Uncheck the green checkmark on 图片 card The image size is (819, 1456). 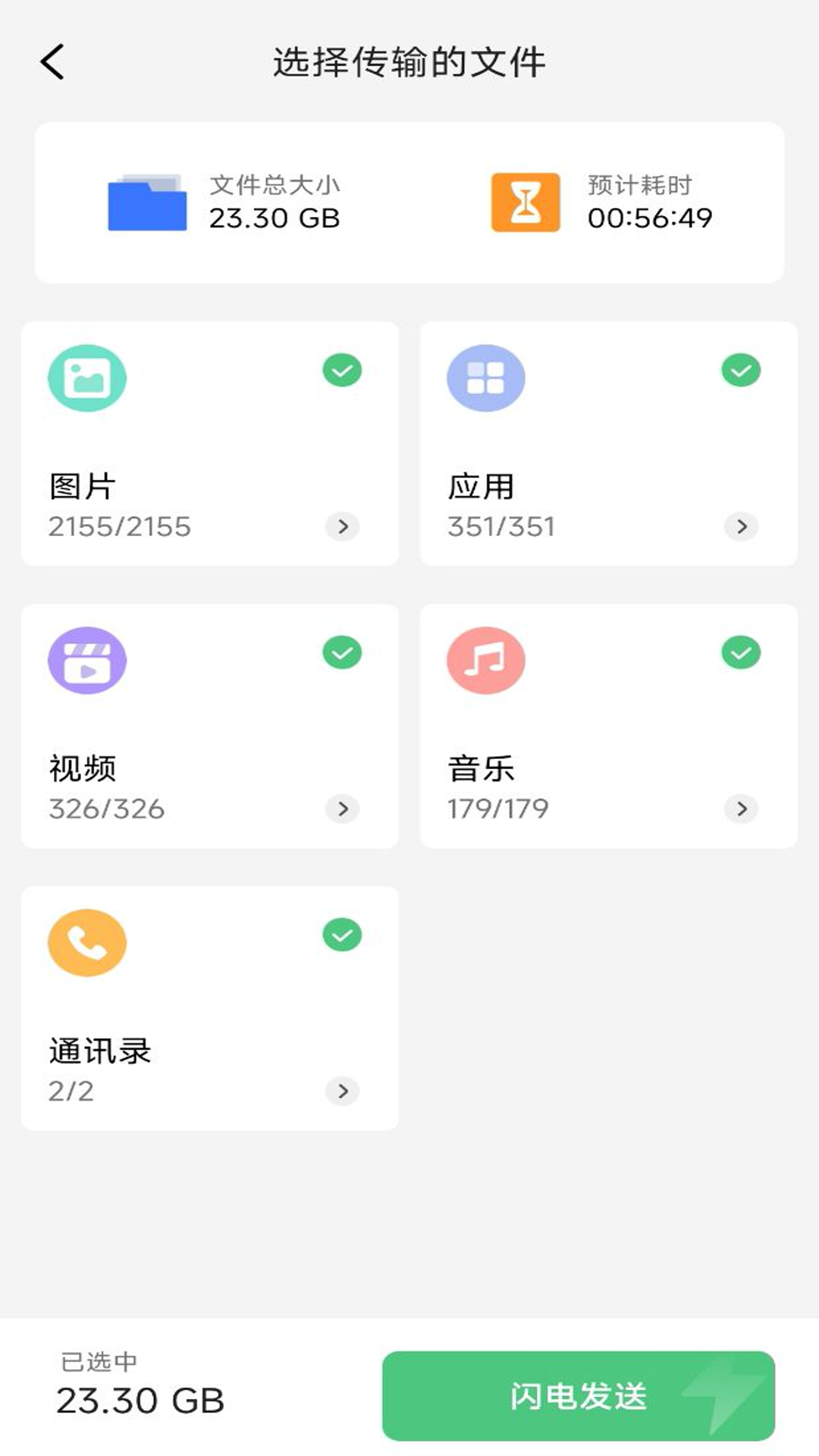click(342, 369)
